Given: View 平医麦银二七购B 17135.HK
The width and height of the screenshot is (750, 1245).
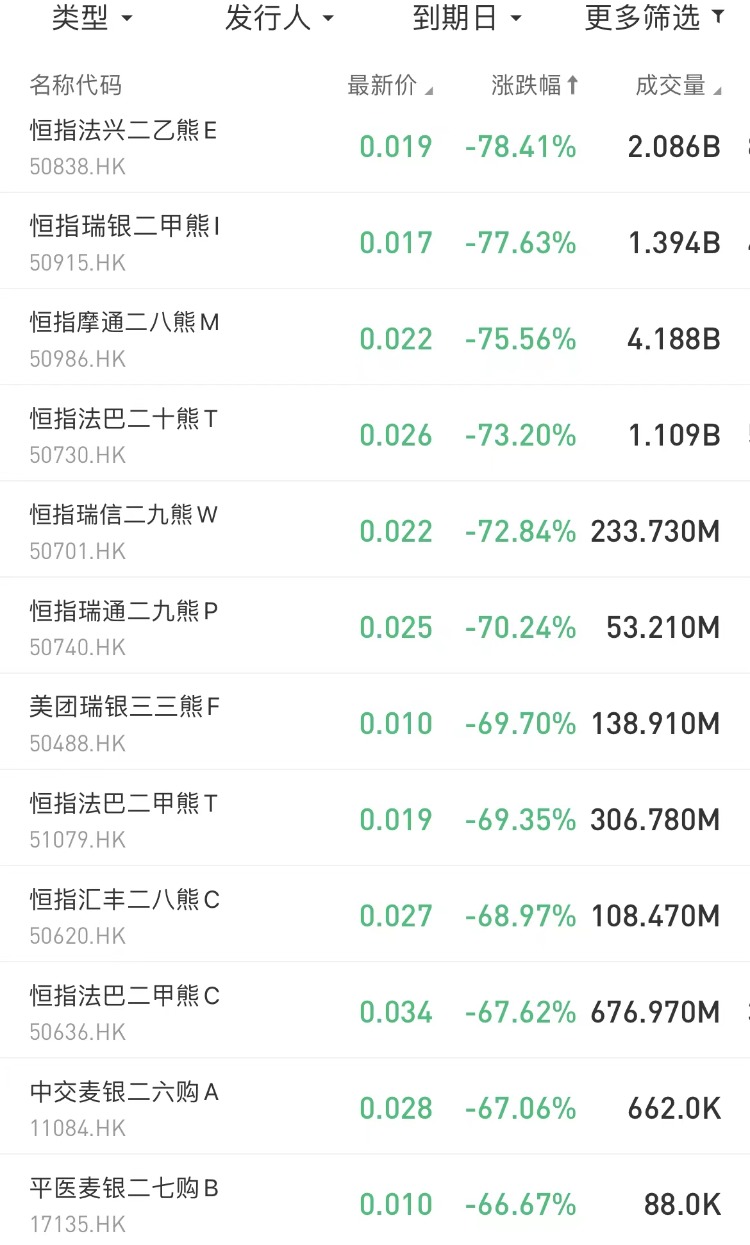Looking at the screenshot, I should [x=375, y=1200].
